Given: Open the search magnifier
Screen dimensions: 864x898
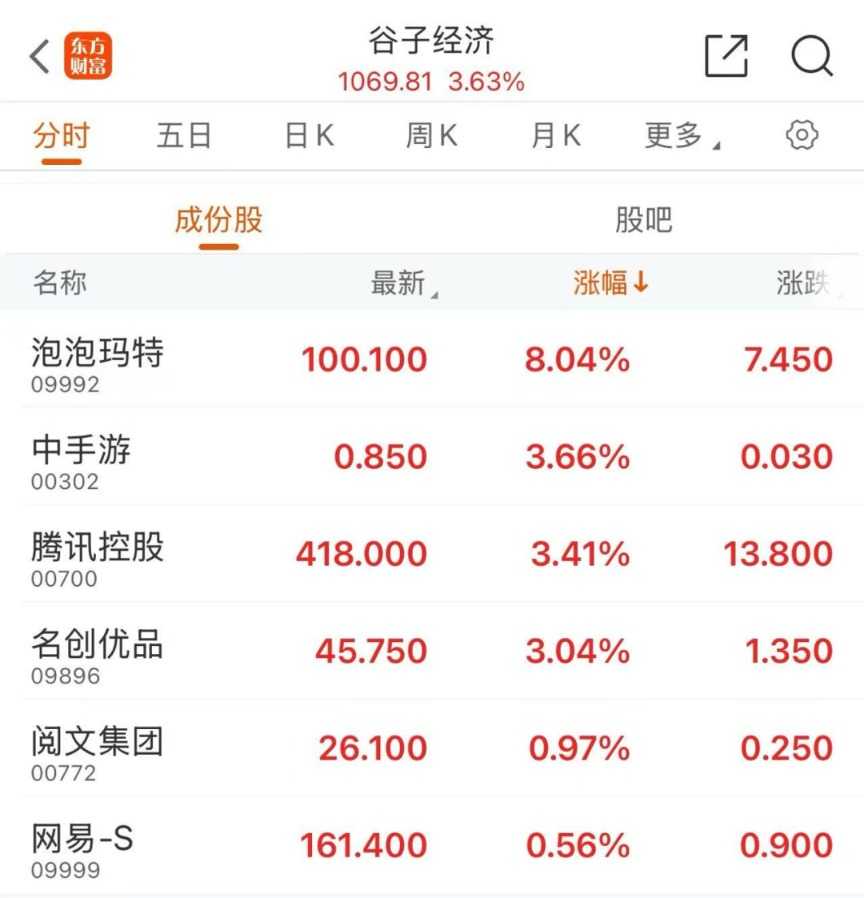Looking at the screenshot, I should [811, 56].
